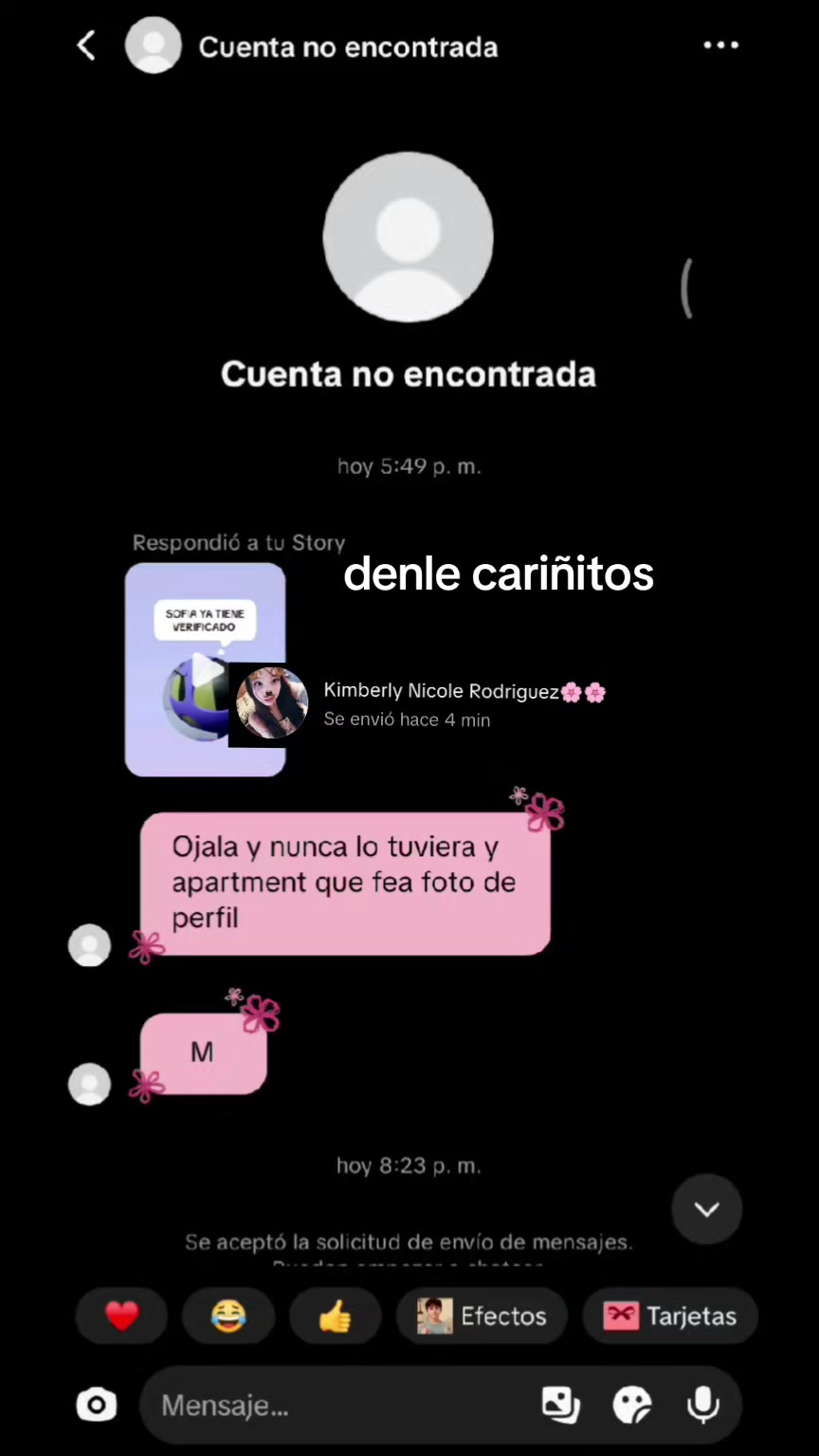819x1456 pixels.
Task: Open the Tarjetas chip
Action: [x=670, y=1316]
